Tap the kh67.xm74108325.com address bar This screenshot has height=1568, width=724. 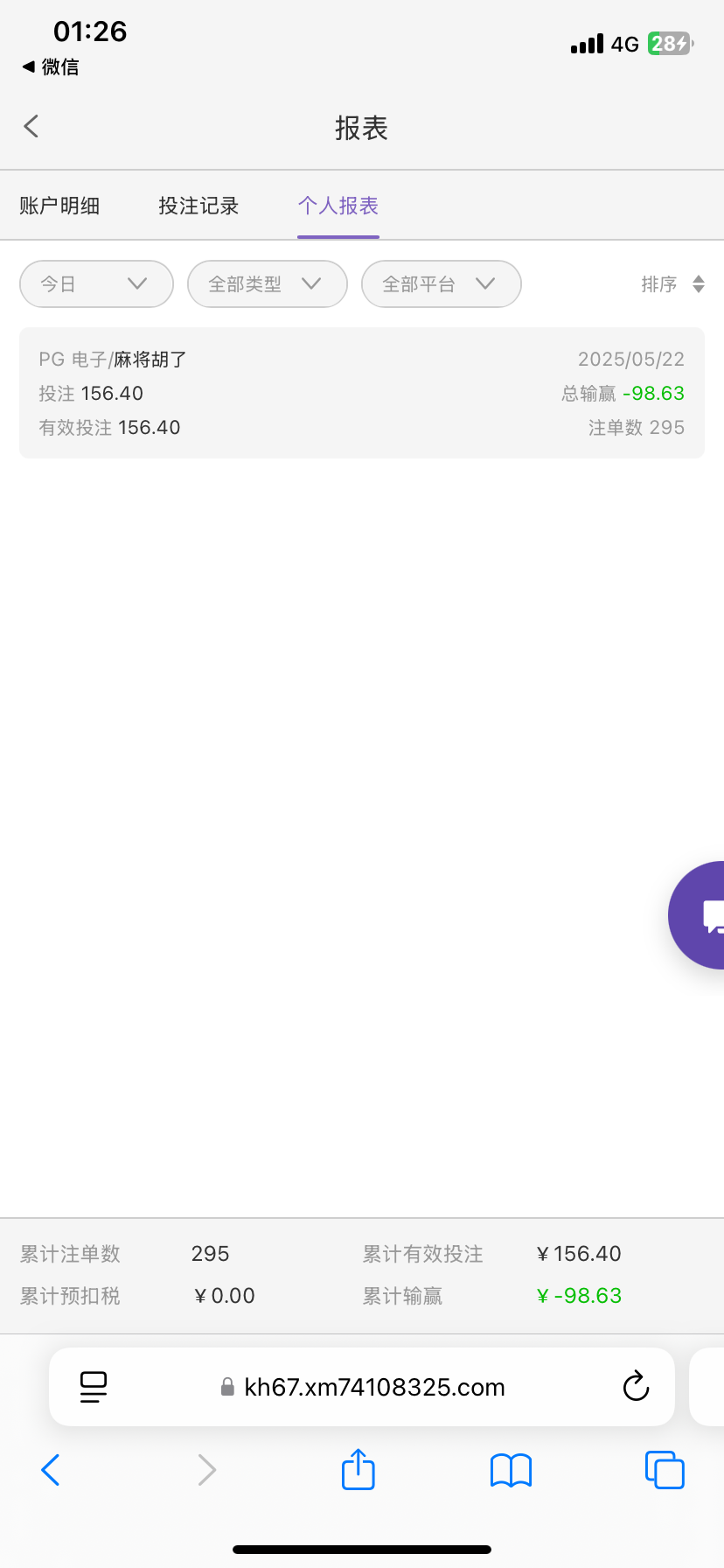click(x=362, y=1387)
